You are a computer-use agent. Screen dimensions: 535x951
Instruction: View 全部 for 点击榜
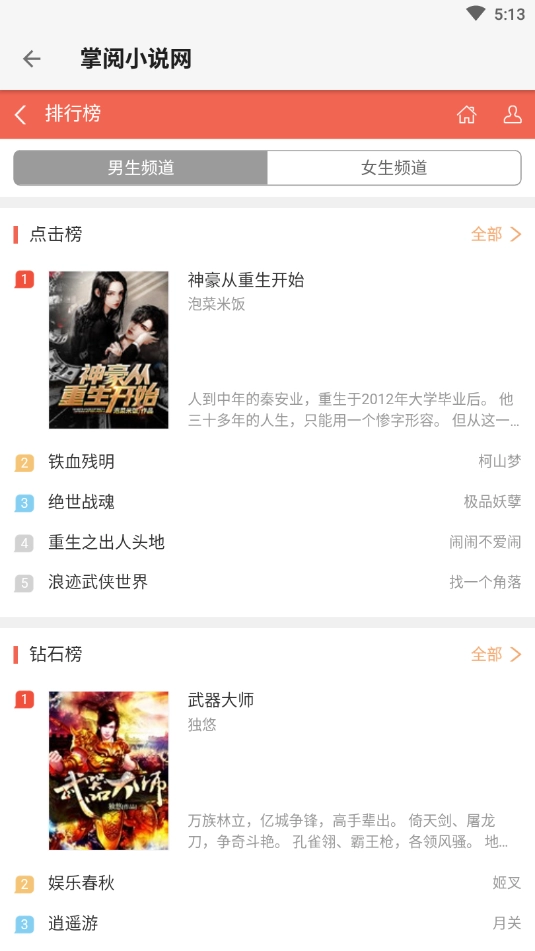click(x=496, y=234)
